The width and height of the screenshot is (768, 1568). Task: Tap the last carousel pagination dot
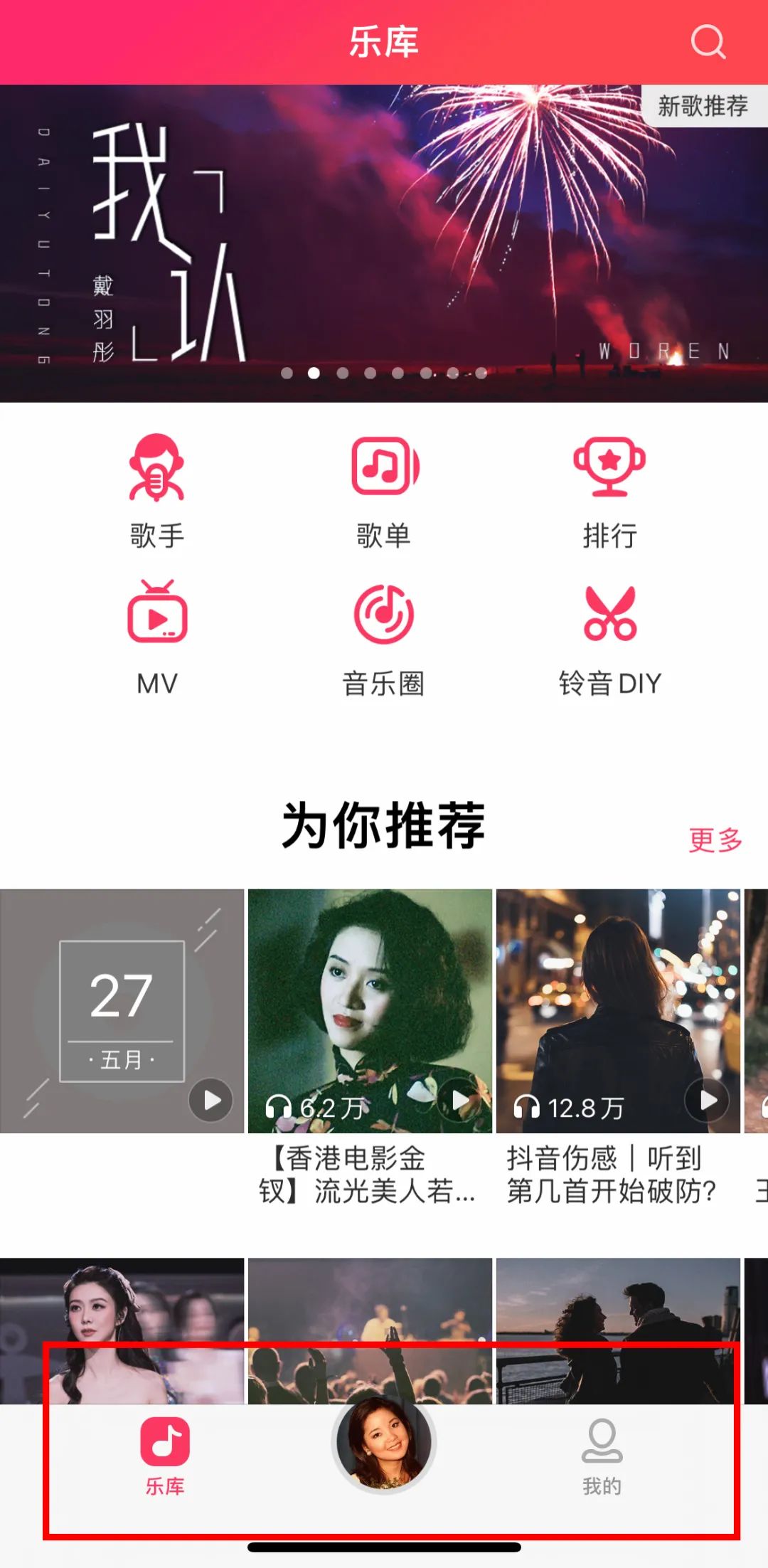pyautogui.click(x=482, y=373)
